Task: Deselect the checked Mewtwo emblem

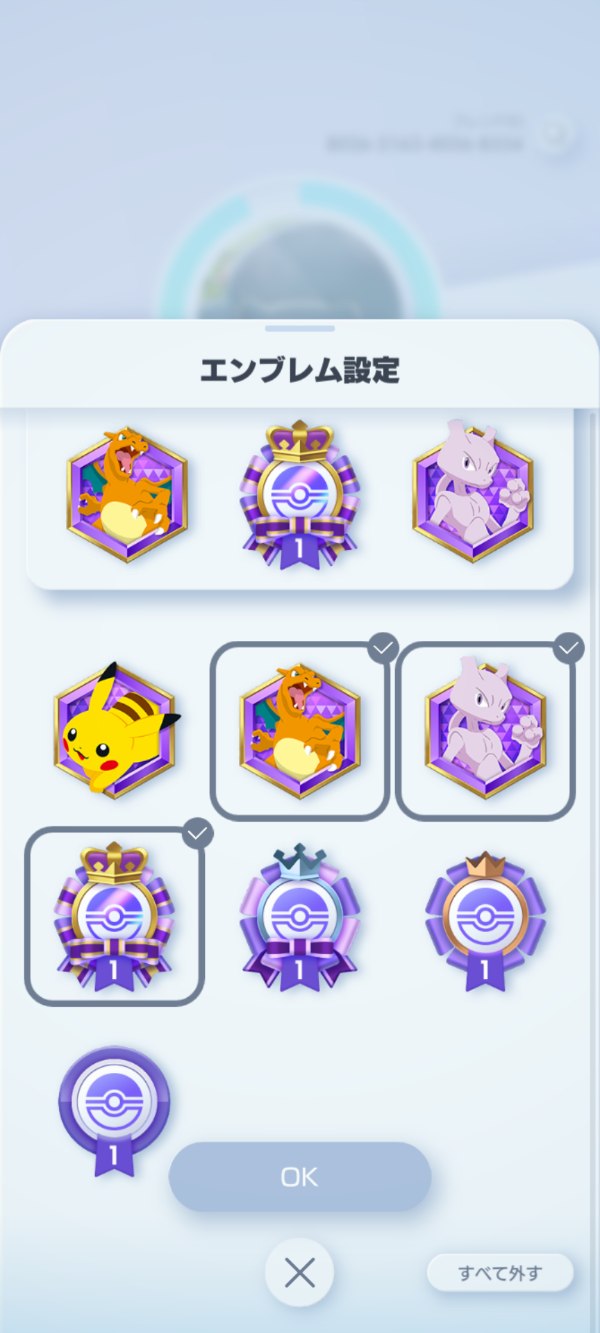Action: tap(485, 730)
